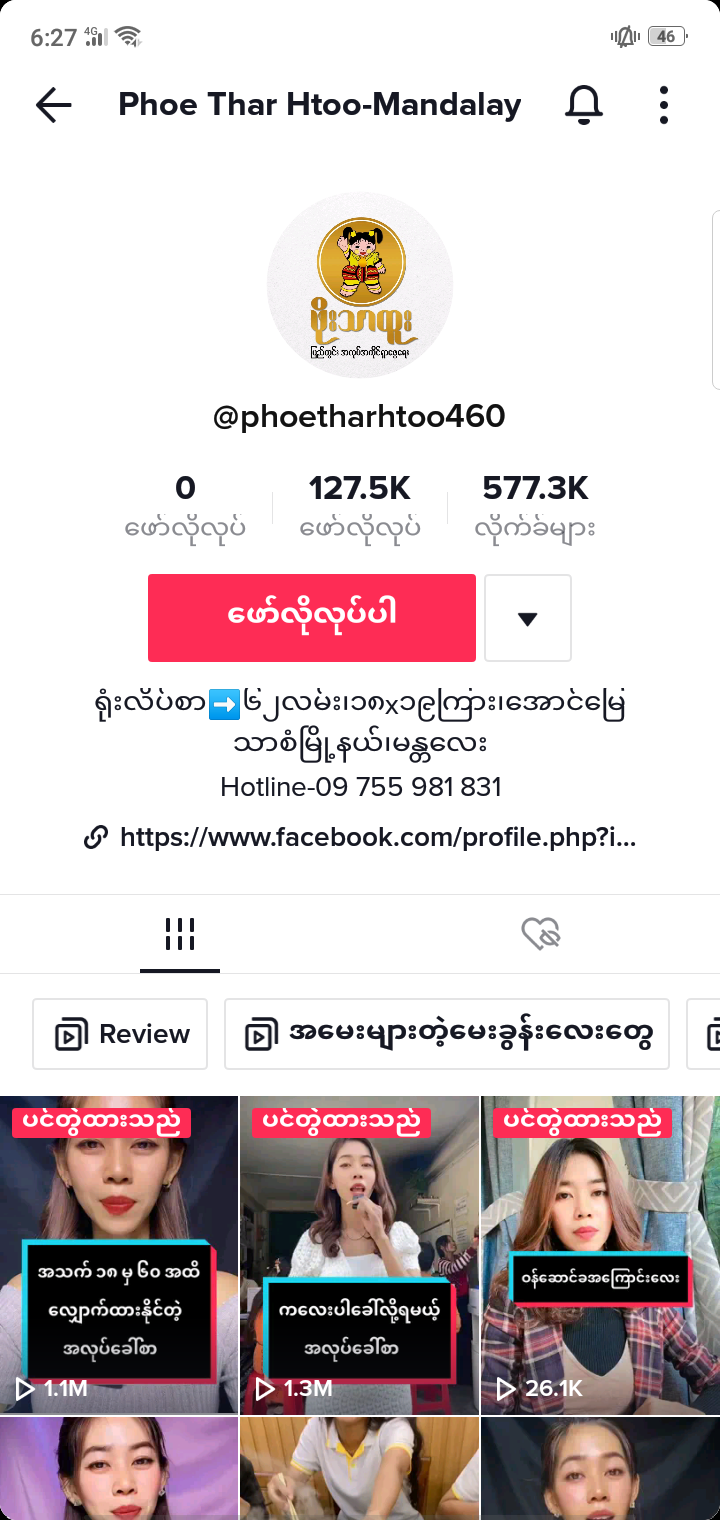Image resolution: width=720 pixels, height=1520 pixels.
Task: Open the three-dot overflow menu
Action: (664, 105)
